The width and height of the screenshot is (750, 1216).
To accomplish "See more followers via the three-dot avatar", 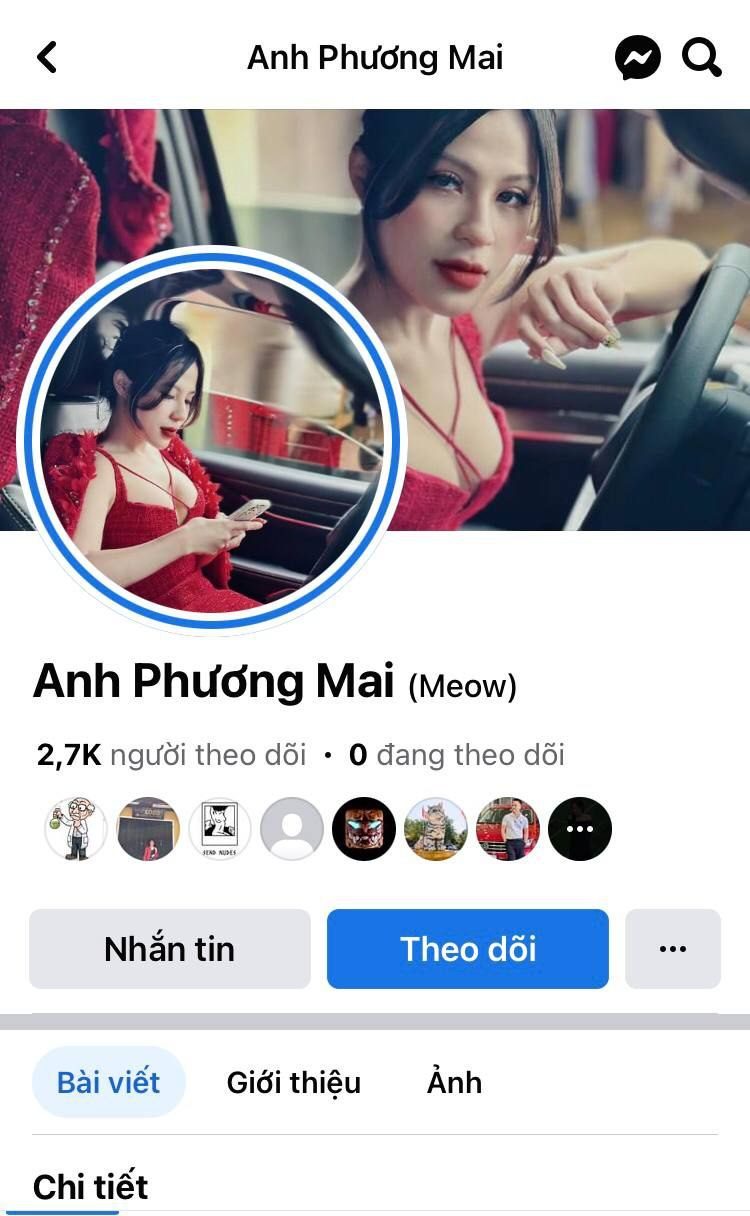I will [x=580, y=829].
